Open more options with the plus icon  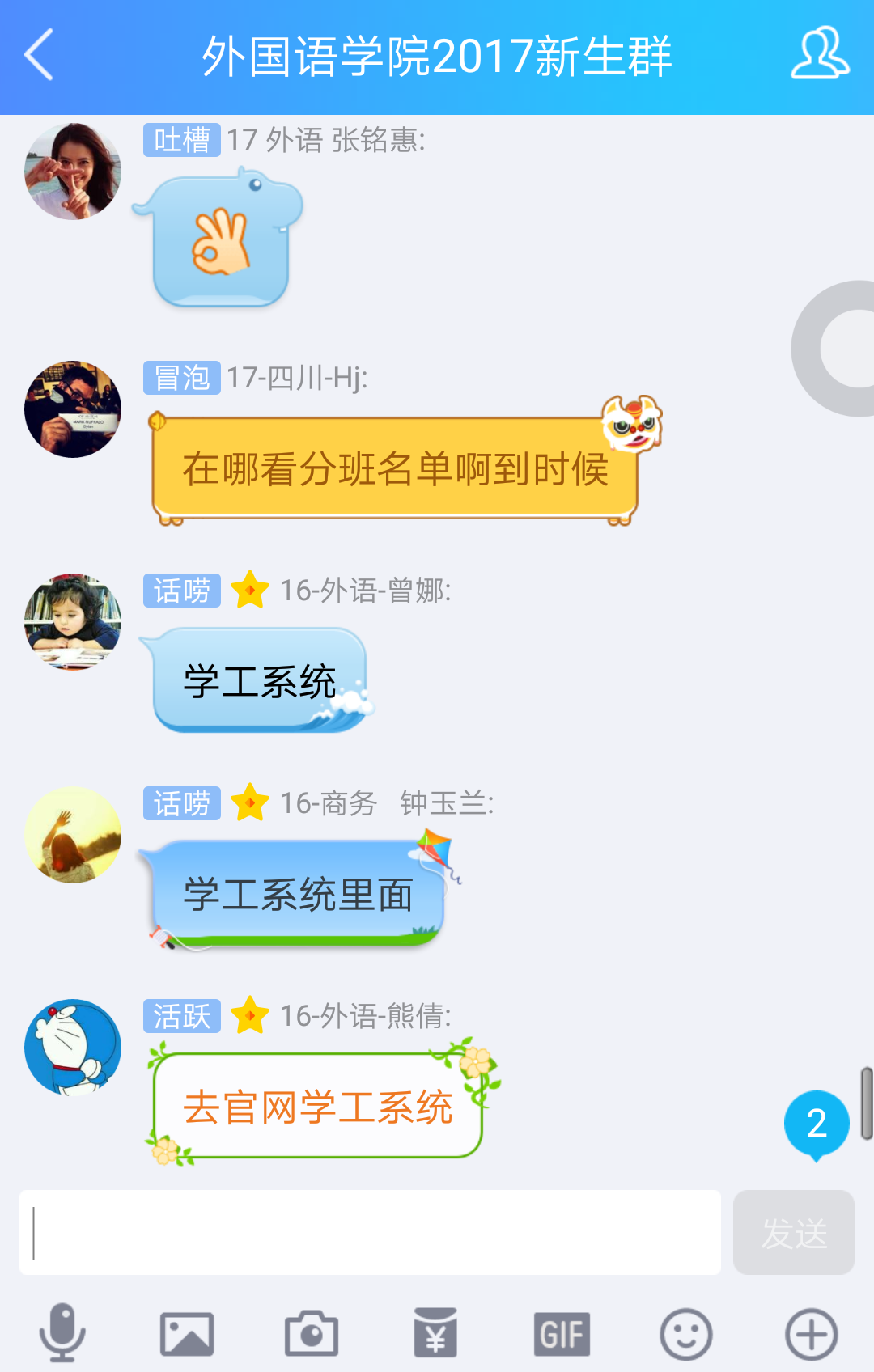[x=811, y=1333]
